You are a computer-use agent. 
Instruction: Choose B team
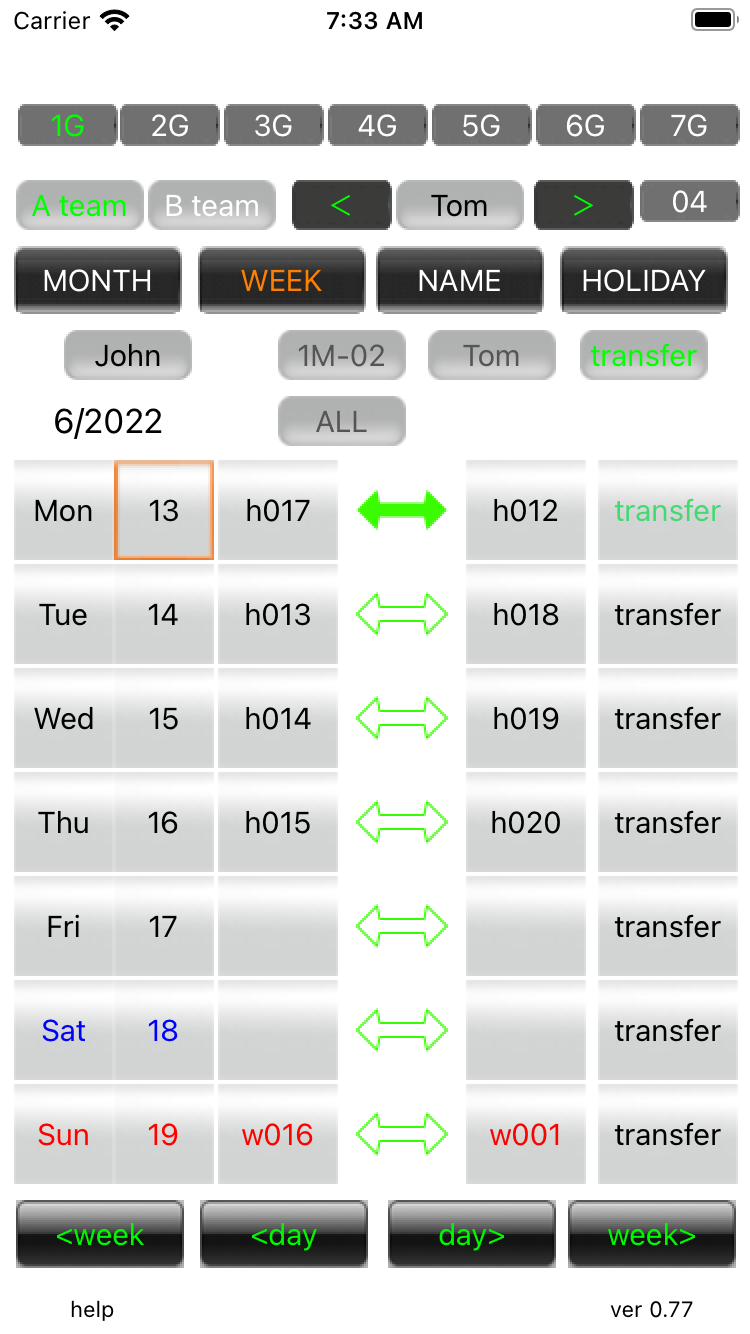pyautogui.click(x=211, y=206)
